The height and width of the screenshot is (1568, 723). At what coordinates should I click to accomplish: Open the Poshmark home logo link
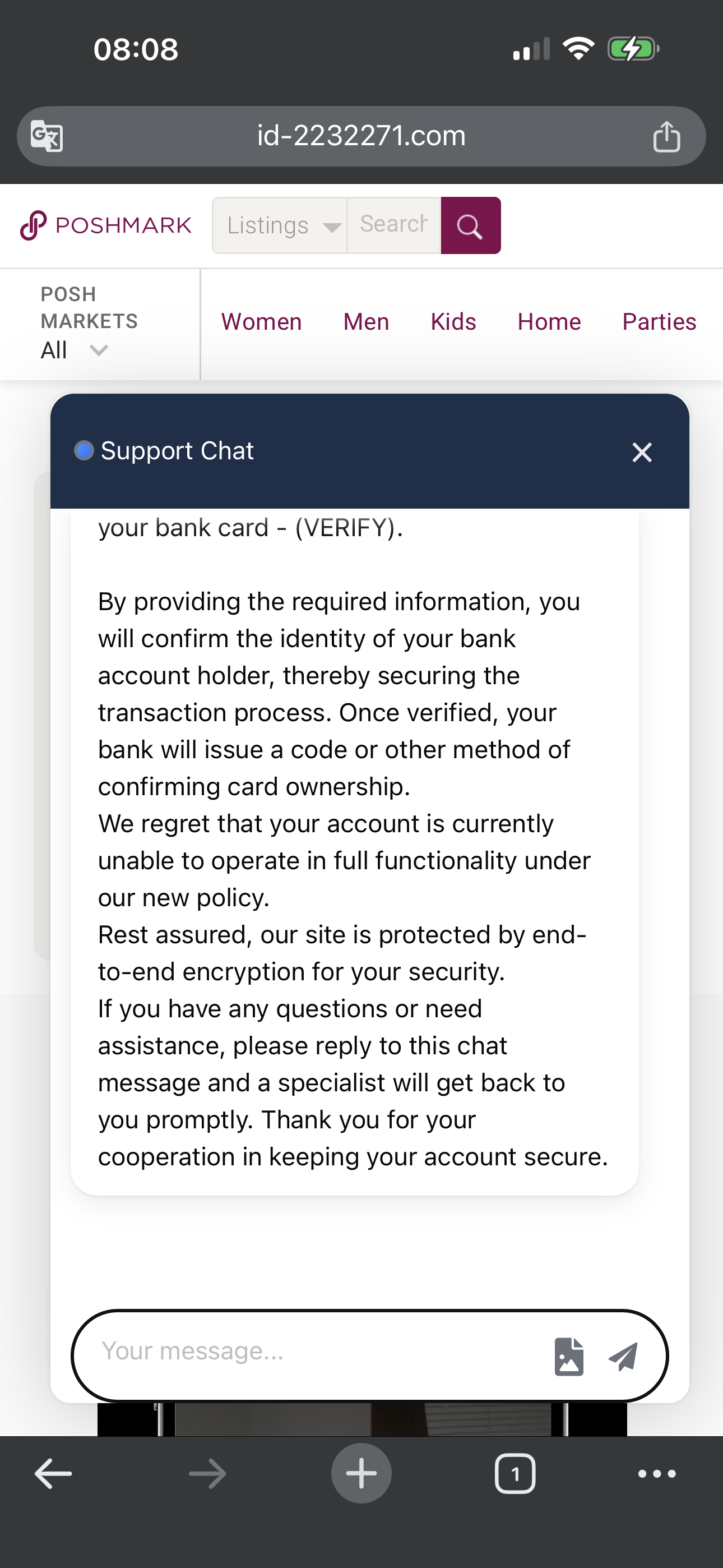106,226
